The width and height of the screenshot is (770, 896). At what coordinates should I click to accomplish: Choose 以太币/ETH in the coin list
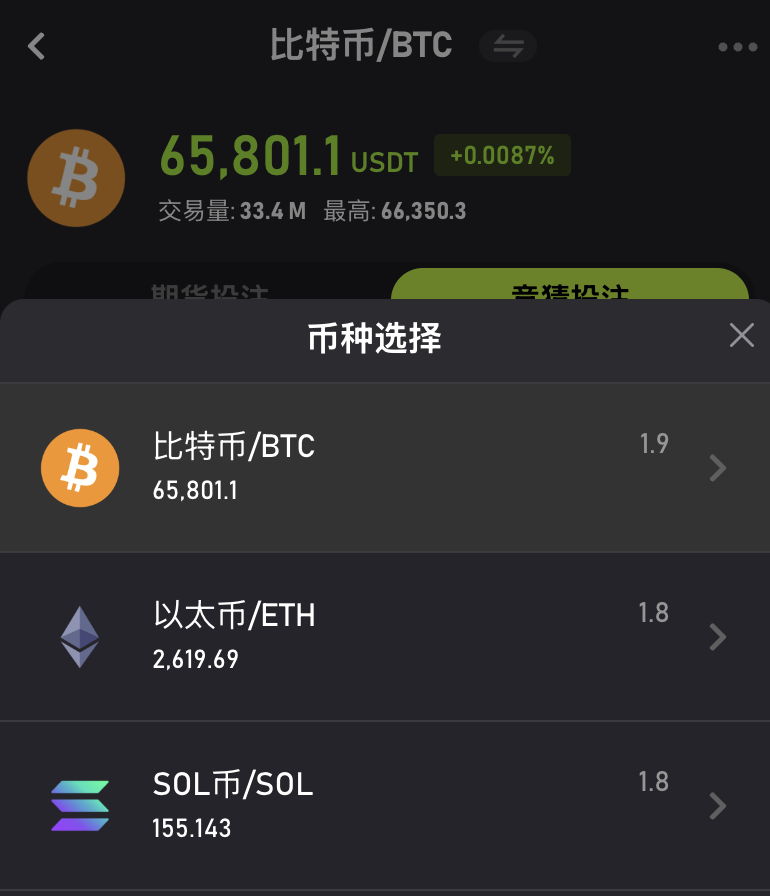[384, 636]
